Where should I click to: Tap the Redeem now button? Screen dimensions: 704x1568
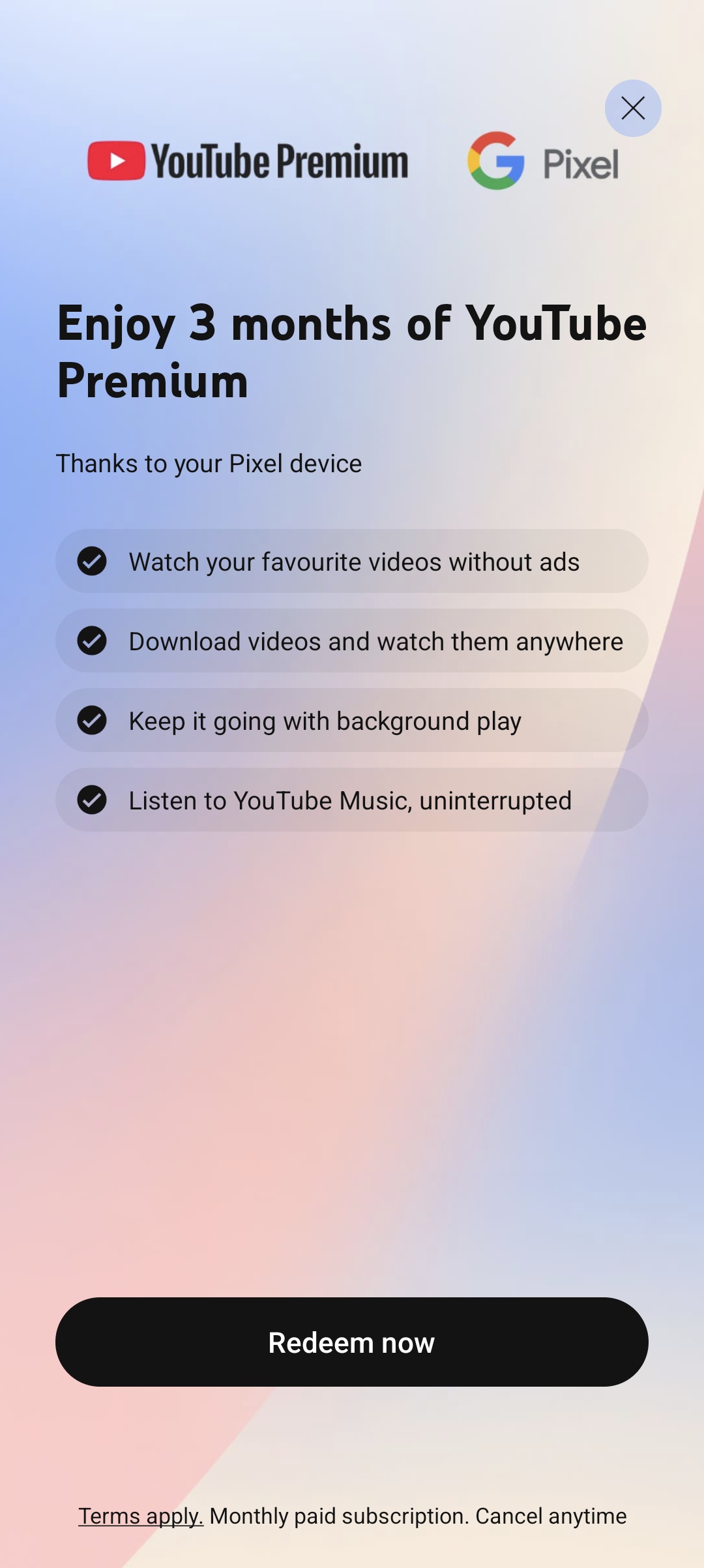pyautogui.click(x=351, y=1342)
